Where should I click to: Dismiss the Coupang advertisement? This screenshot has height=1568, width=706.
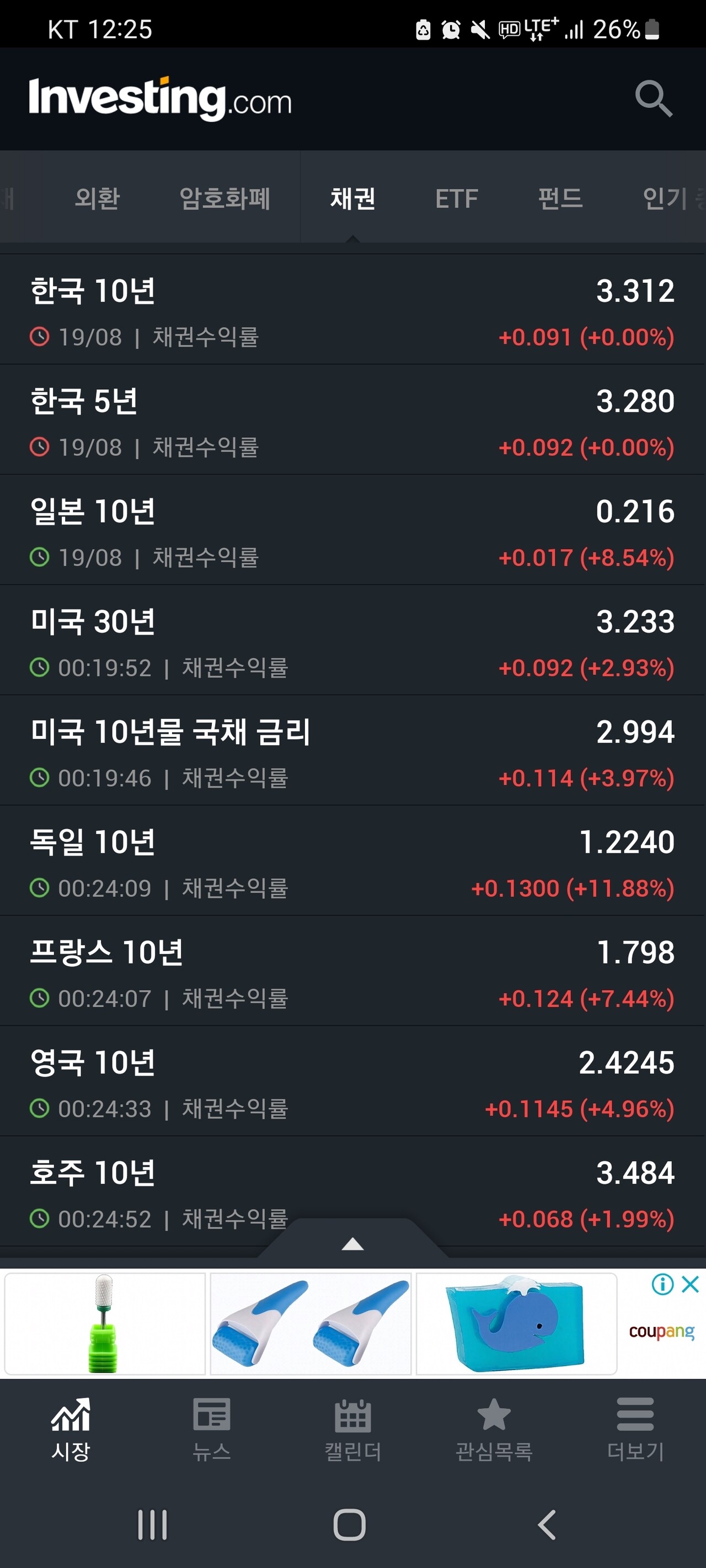[x=691, y=1285]
